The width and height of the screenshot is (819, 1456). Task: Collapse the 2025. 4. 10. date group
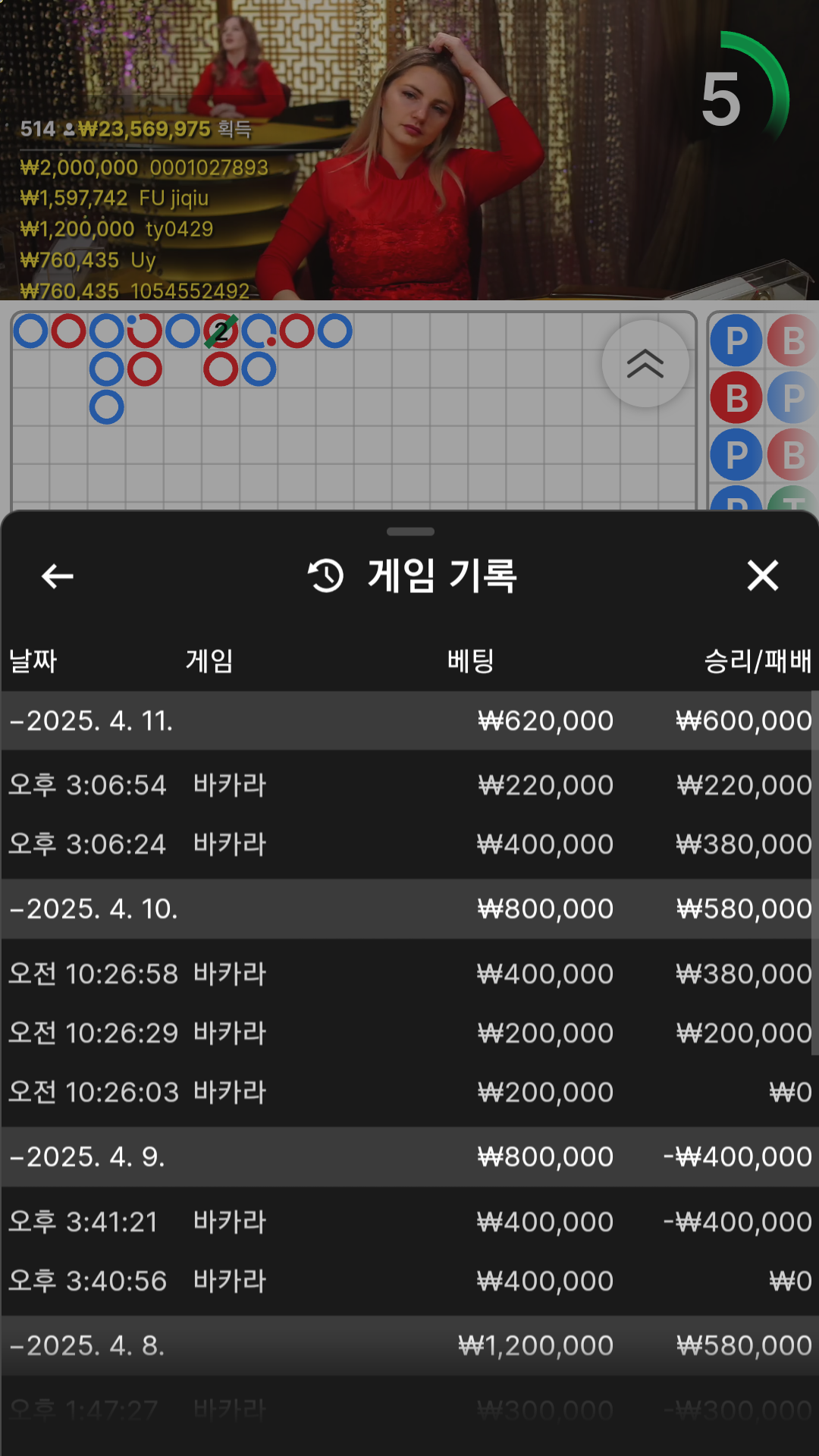[94, 908]
